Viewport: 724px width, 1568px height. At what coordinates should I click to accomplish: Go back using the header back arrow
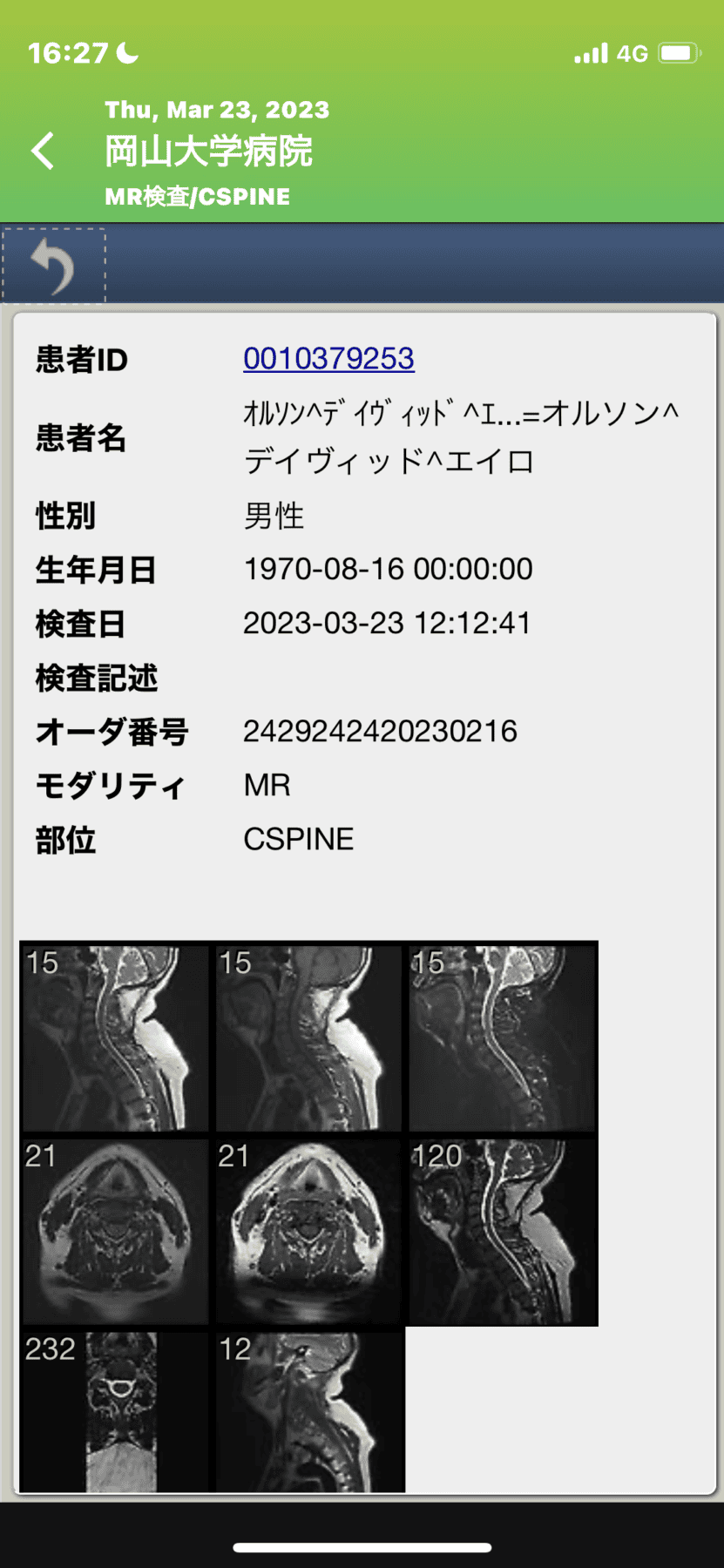43,151
